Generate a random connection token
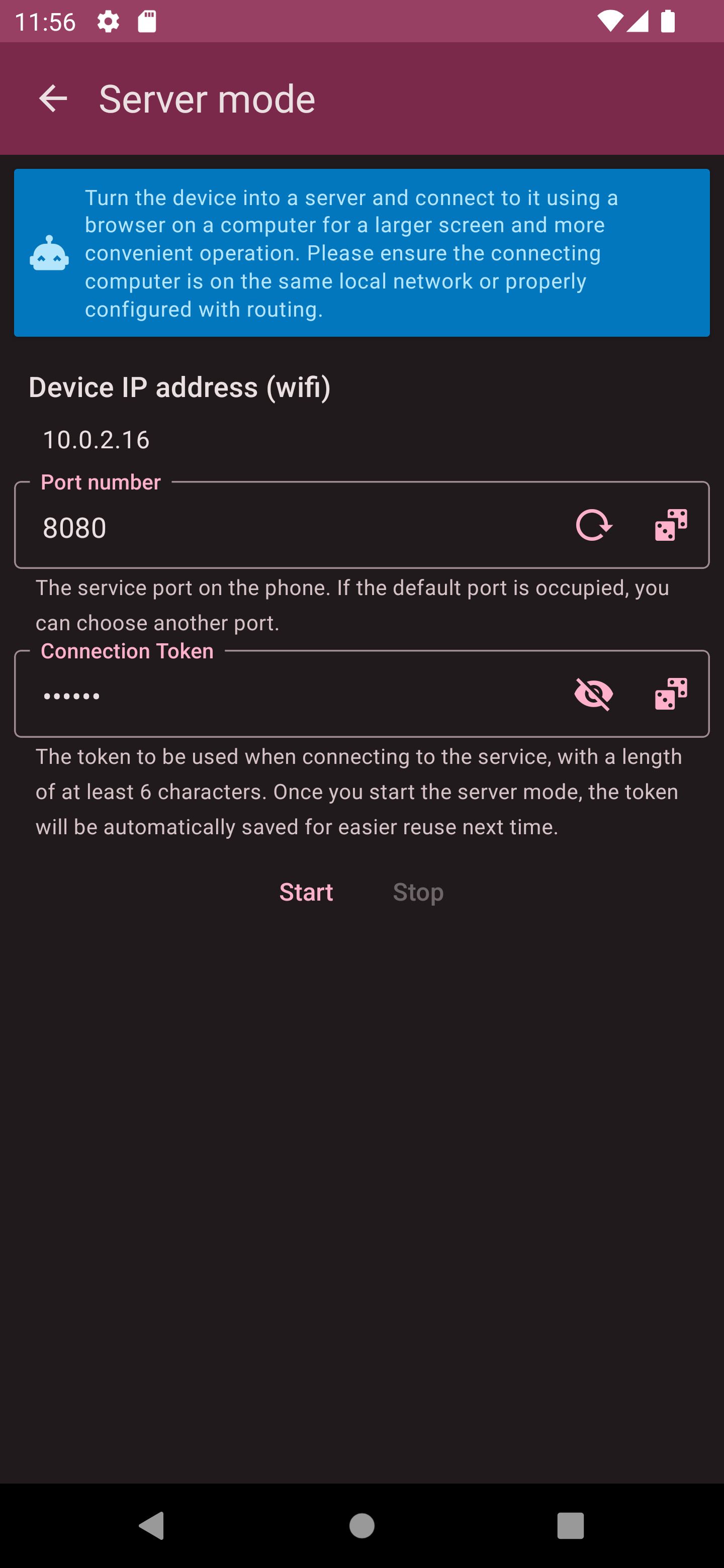Screen dimensions: 724x1568 (x=671, y=694)
